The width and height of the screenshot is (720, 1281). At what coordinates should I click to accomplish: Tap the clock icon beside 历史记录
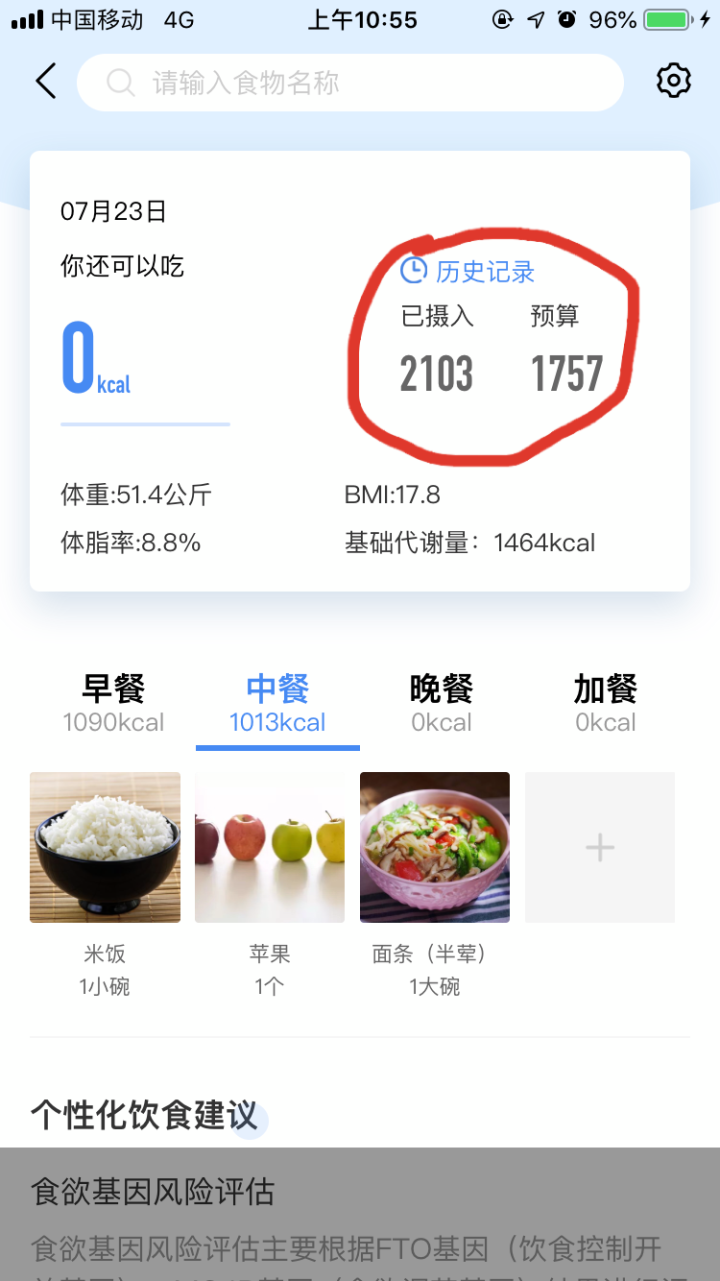click(x=414, y=270)
